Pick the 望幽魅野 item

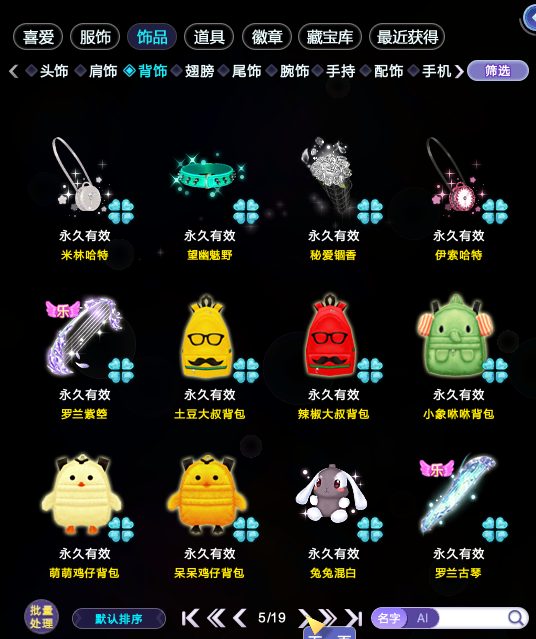[210, 198]
